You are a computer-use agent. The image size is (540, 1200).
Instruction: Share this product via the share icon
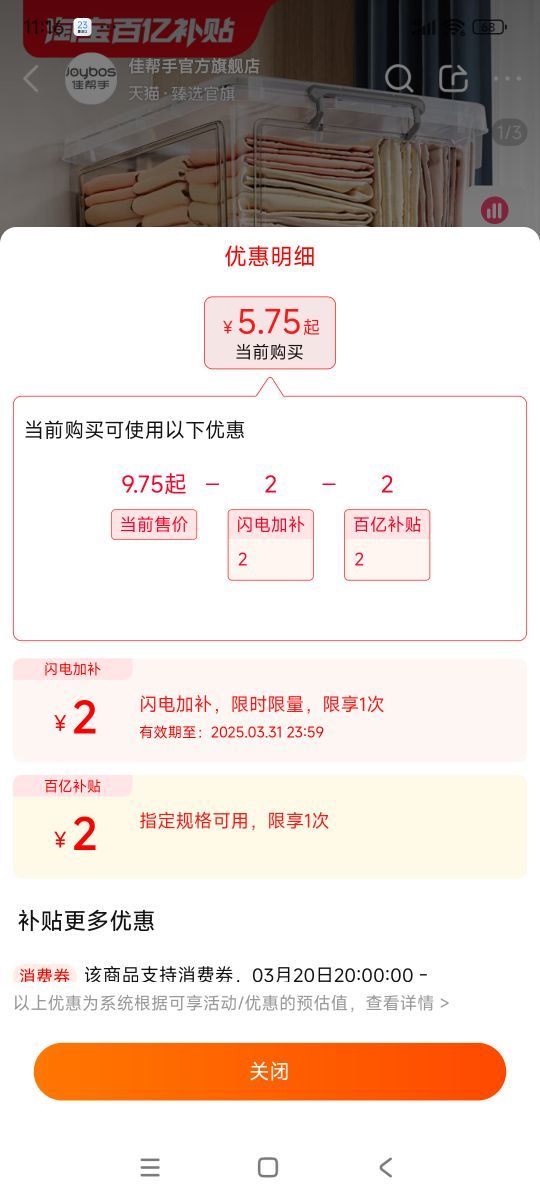pyautogui.click(x=453, y=78)
